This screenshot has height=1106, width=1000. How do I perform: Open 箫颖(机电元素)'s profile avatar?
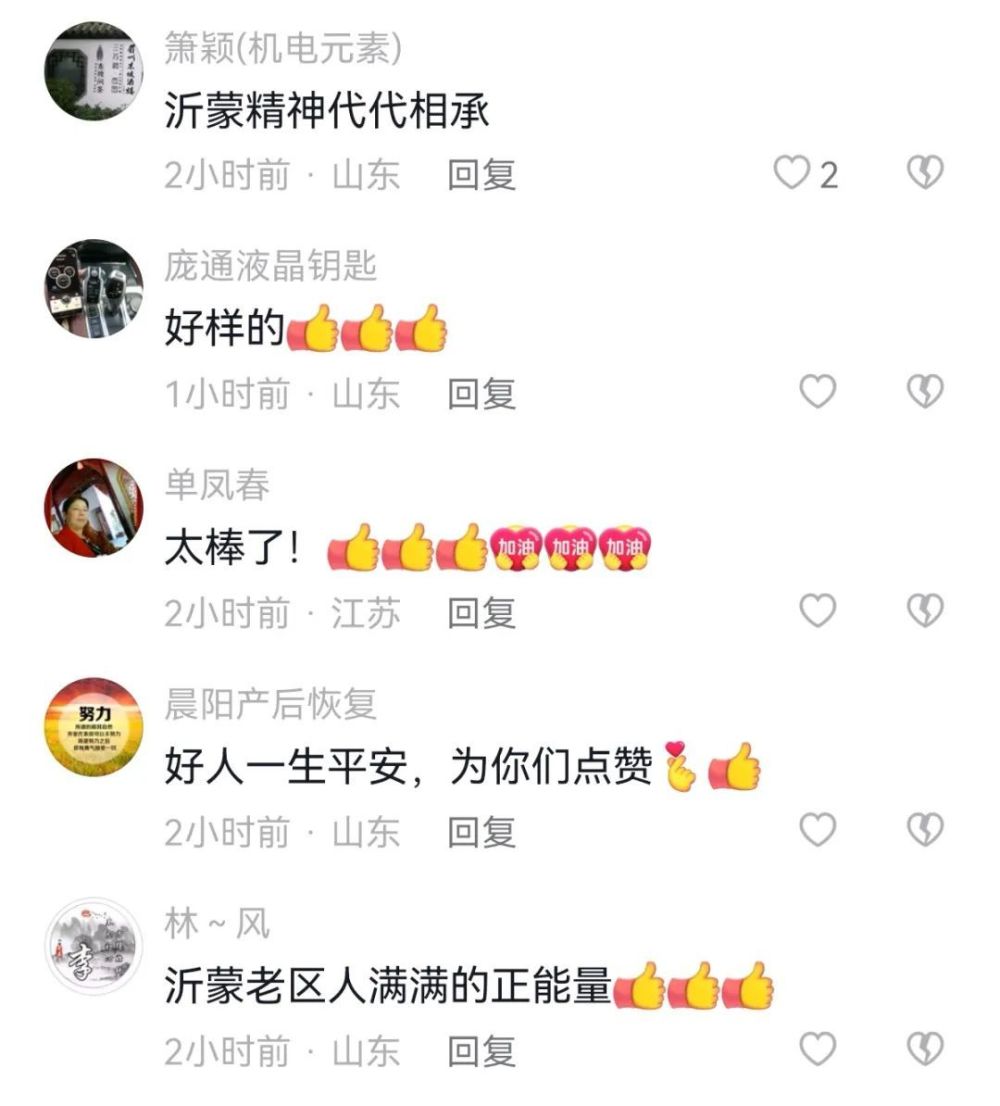coord(93,71)
